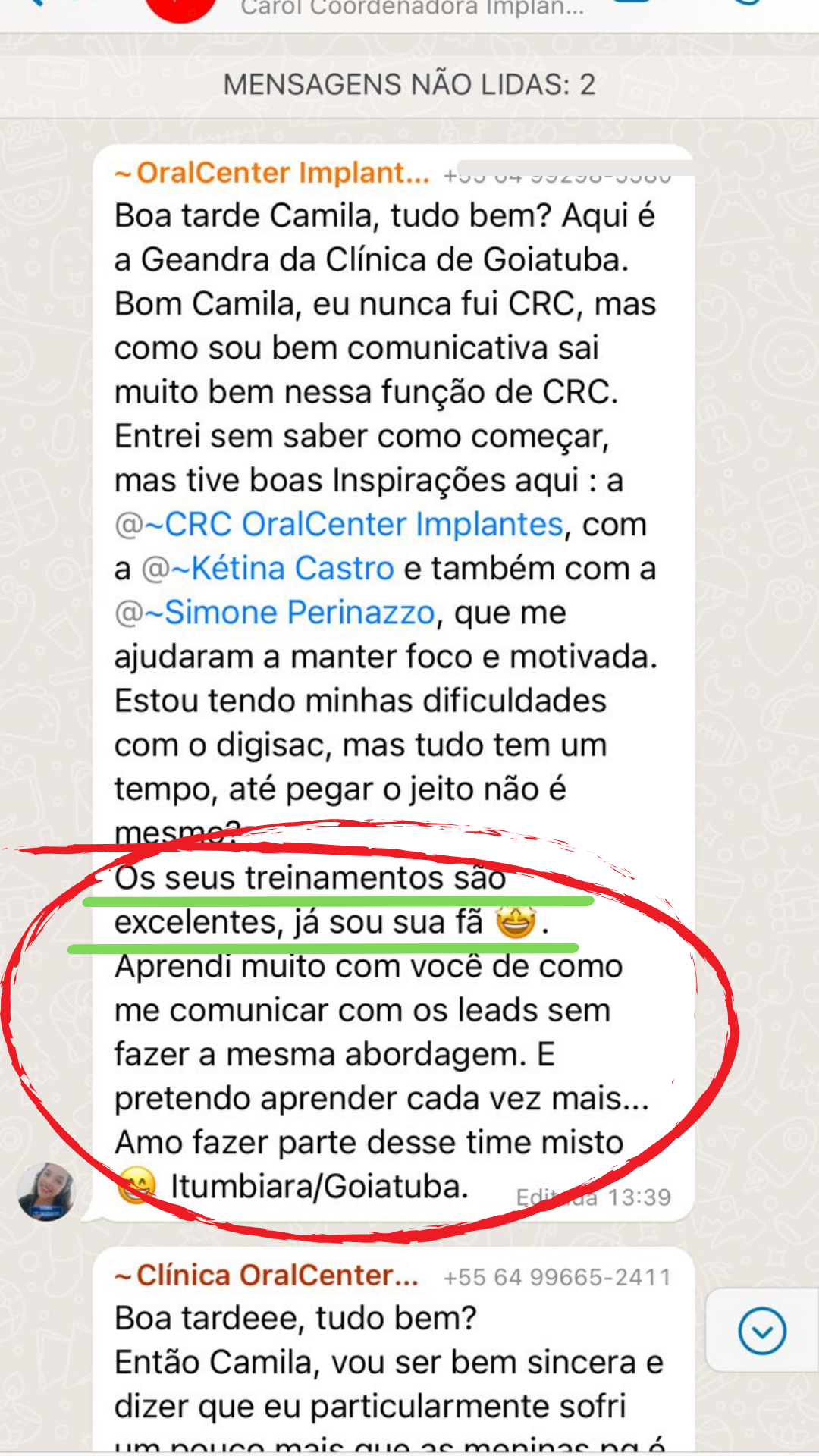This screenshot has height=1456, width=819.
Task: Jump to latest messages with down arrow
Action: click(x=761, y=1331)
